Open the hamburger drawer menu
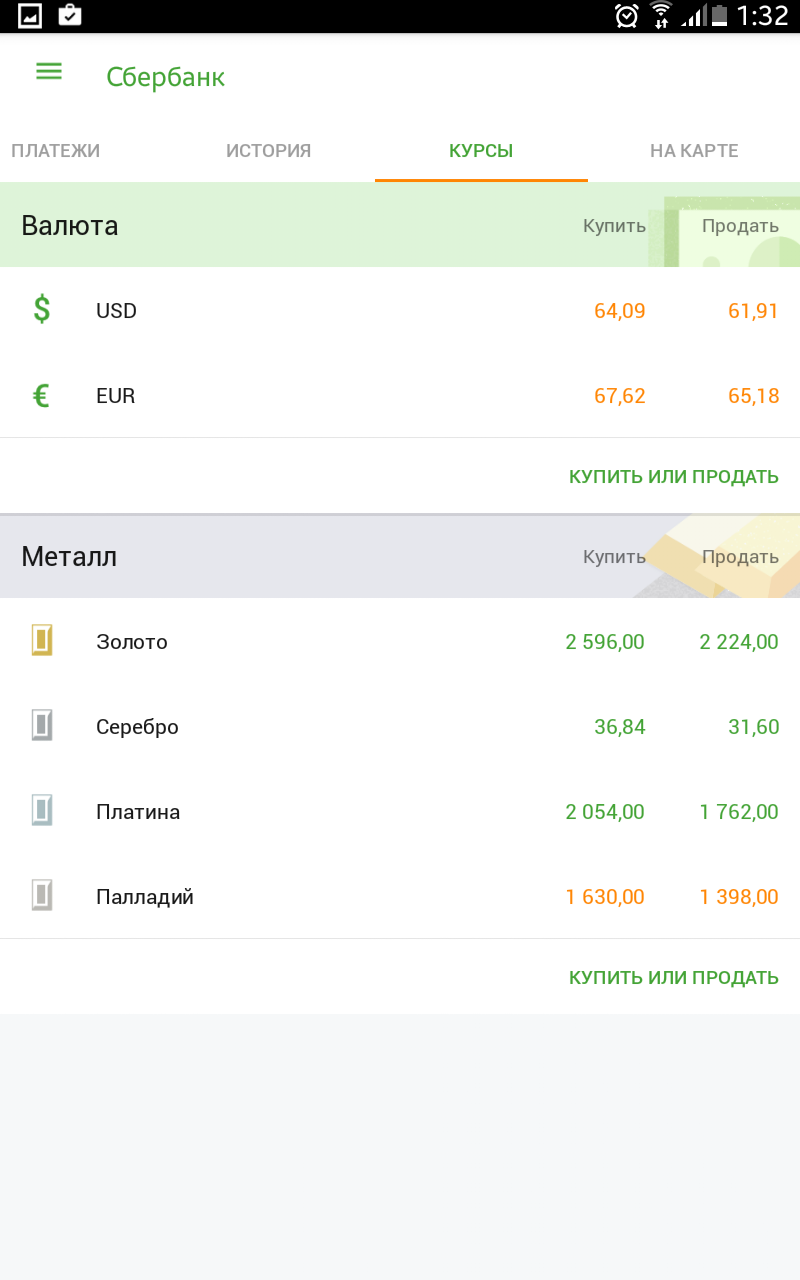The width and height of the screenshot is (800, 1280). point(49,71)
